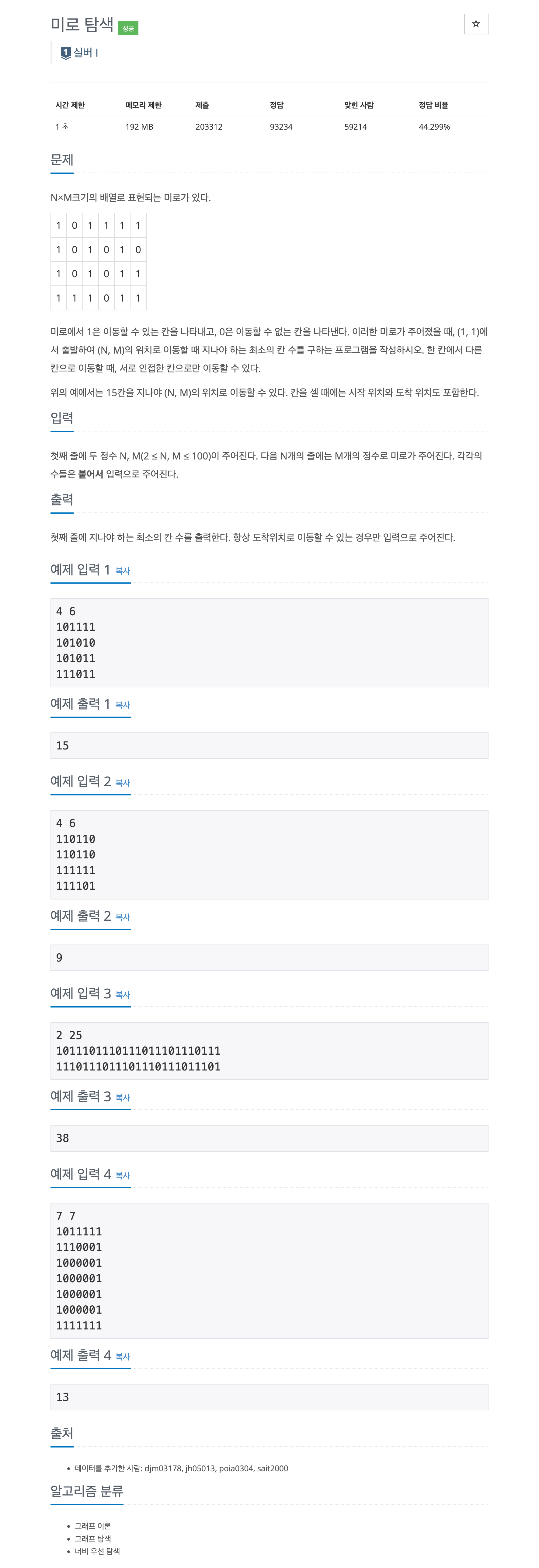Open the 그래프 탐색 category
Screen dimensions: 539x1568
92,1538
